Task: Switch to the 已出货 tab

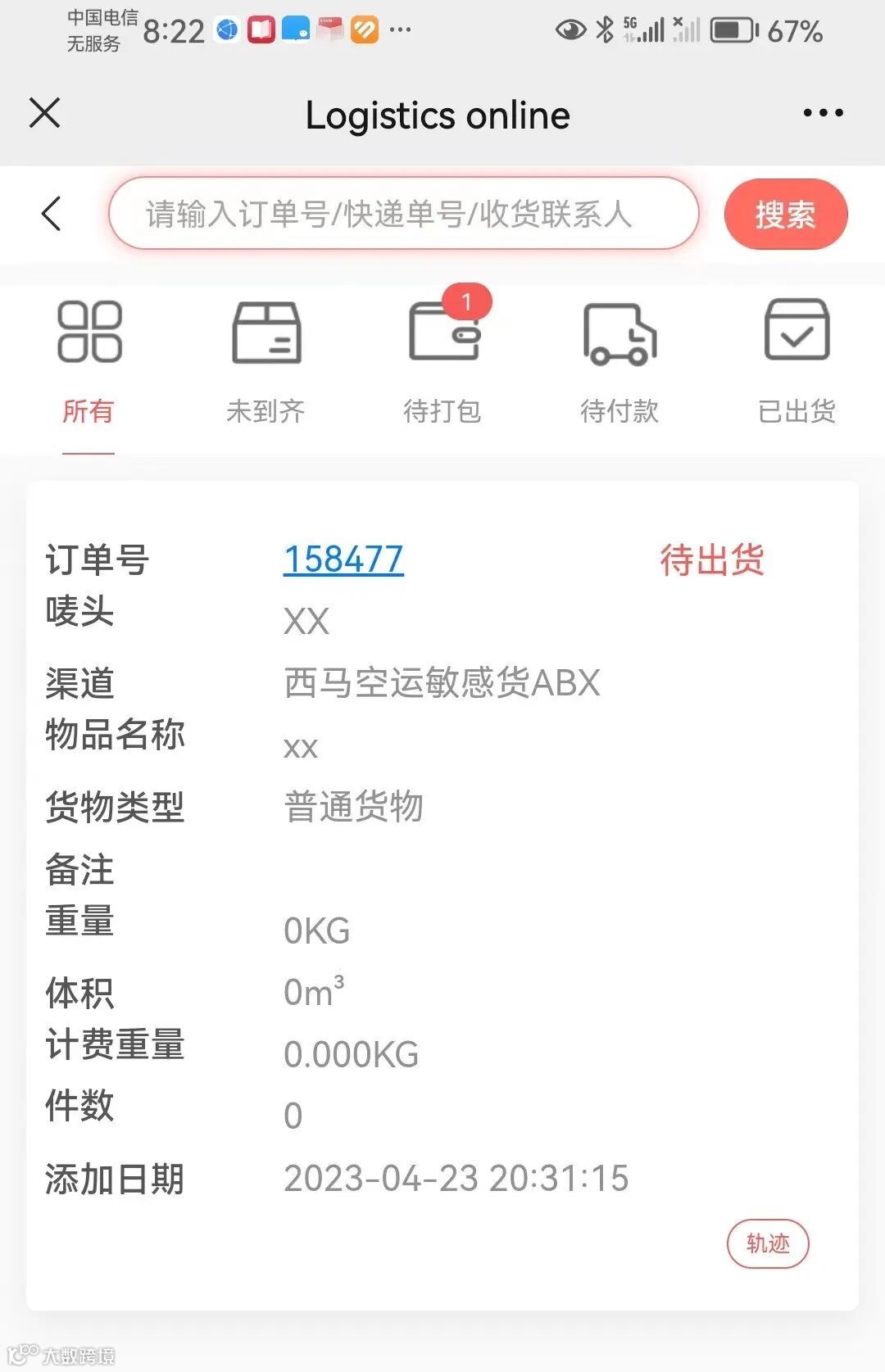Action: pyautogui.click(x=796, y=364)
